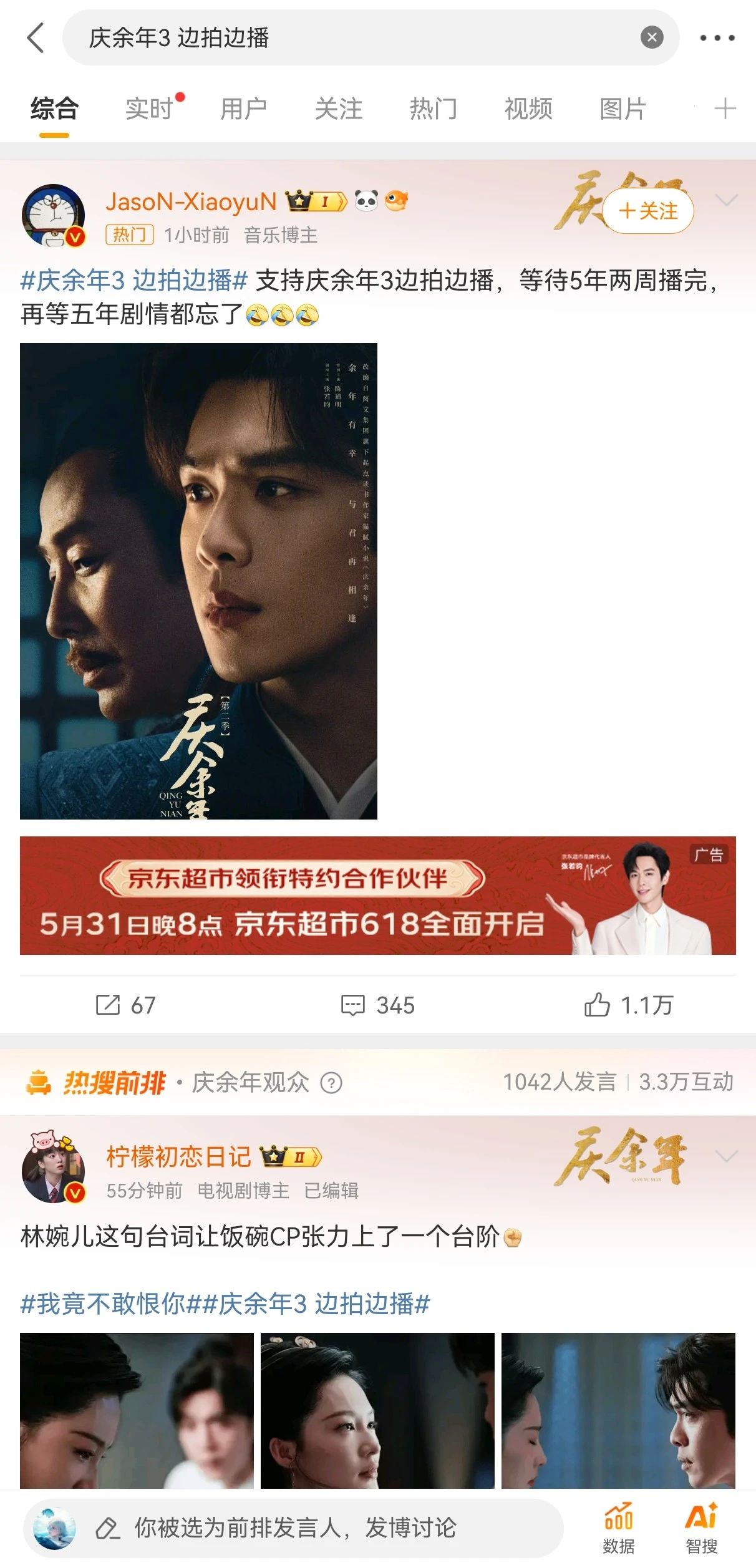Open comments on JasoN-XiaoyuN's post
Image resolution: width=756 pixels, height=1568 pixels.
pos(377,1005)
